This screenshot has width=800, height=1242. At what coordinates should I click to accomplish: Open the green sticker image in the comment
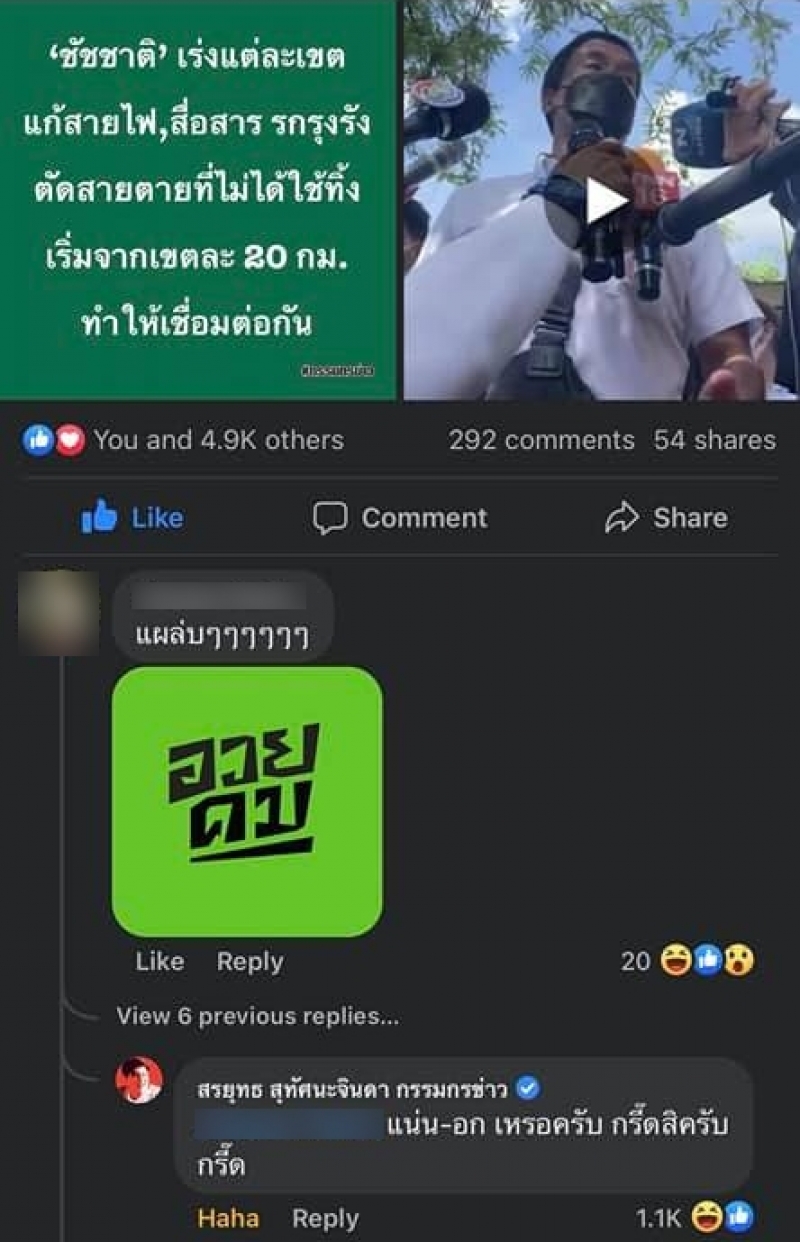click(x=247, y=802)
